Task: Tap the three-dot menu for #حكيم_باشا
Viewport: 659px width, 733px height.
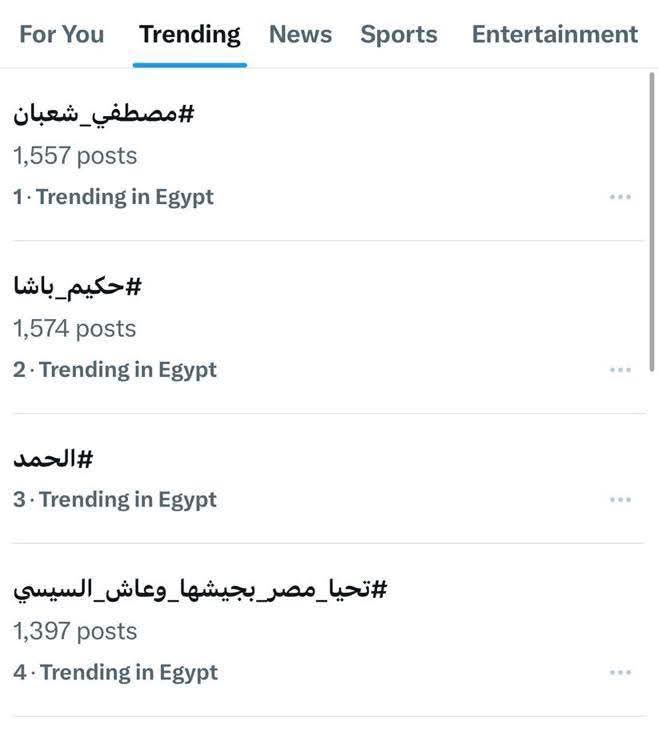Action: tap(620, 370)
